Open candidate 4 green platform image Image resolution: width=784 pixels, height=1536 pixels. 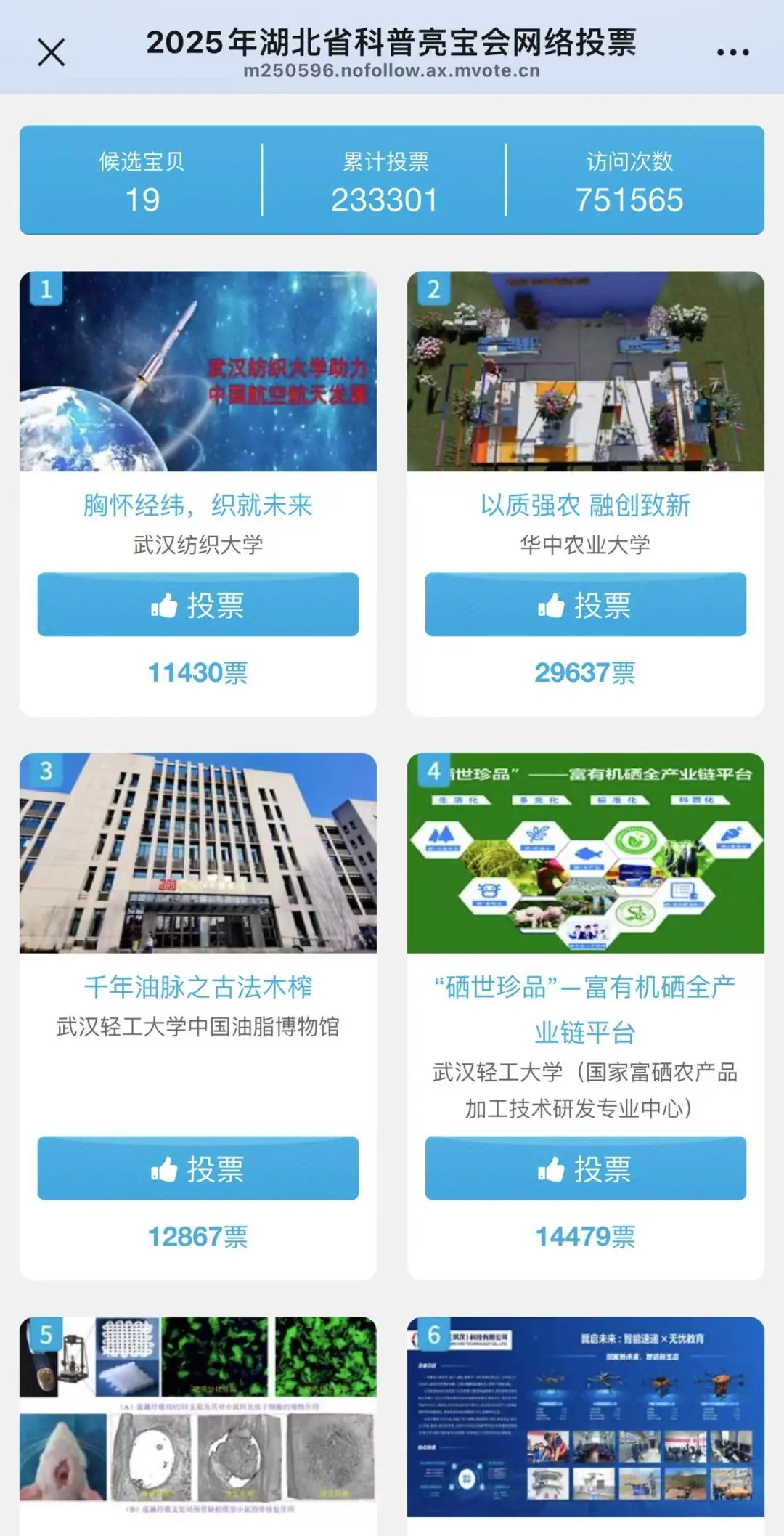click(585, 853)
